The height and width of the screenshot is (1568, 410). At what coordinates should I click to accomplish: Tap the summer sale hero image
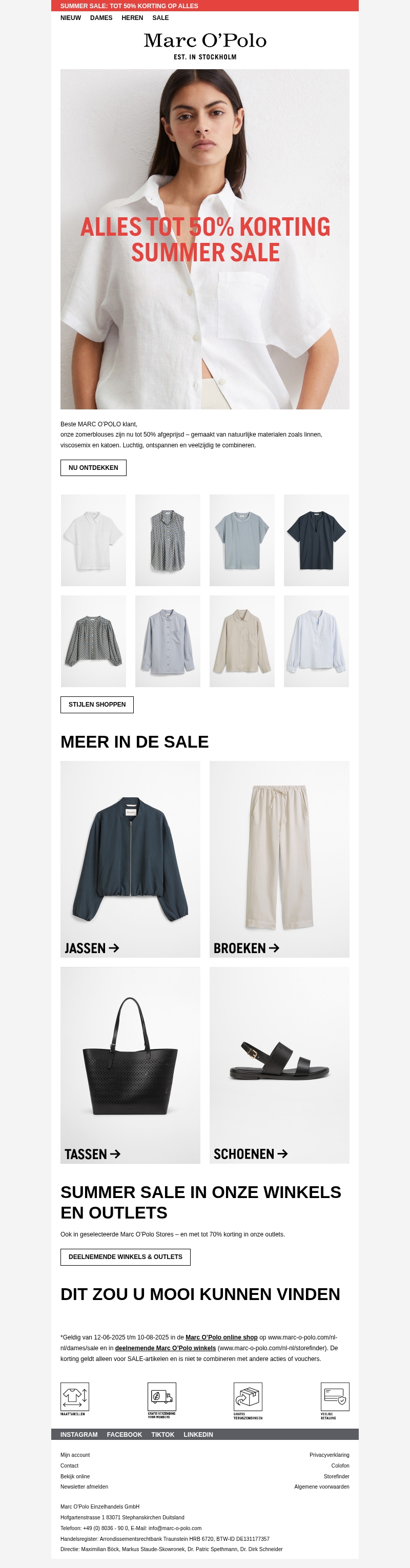[x=204, y=239]
